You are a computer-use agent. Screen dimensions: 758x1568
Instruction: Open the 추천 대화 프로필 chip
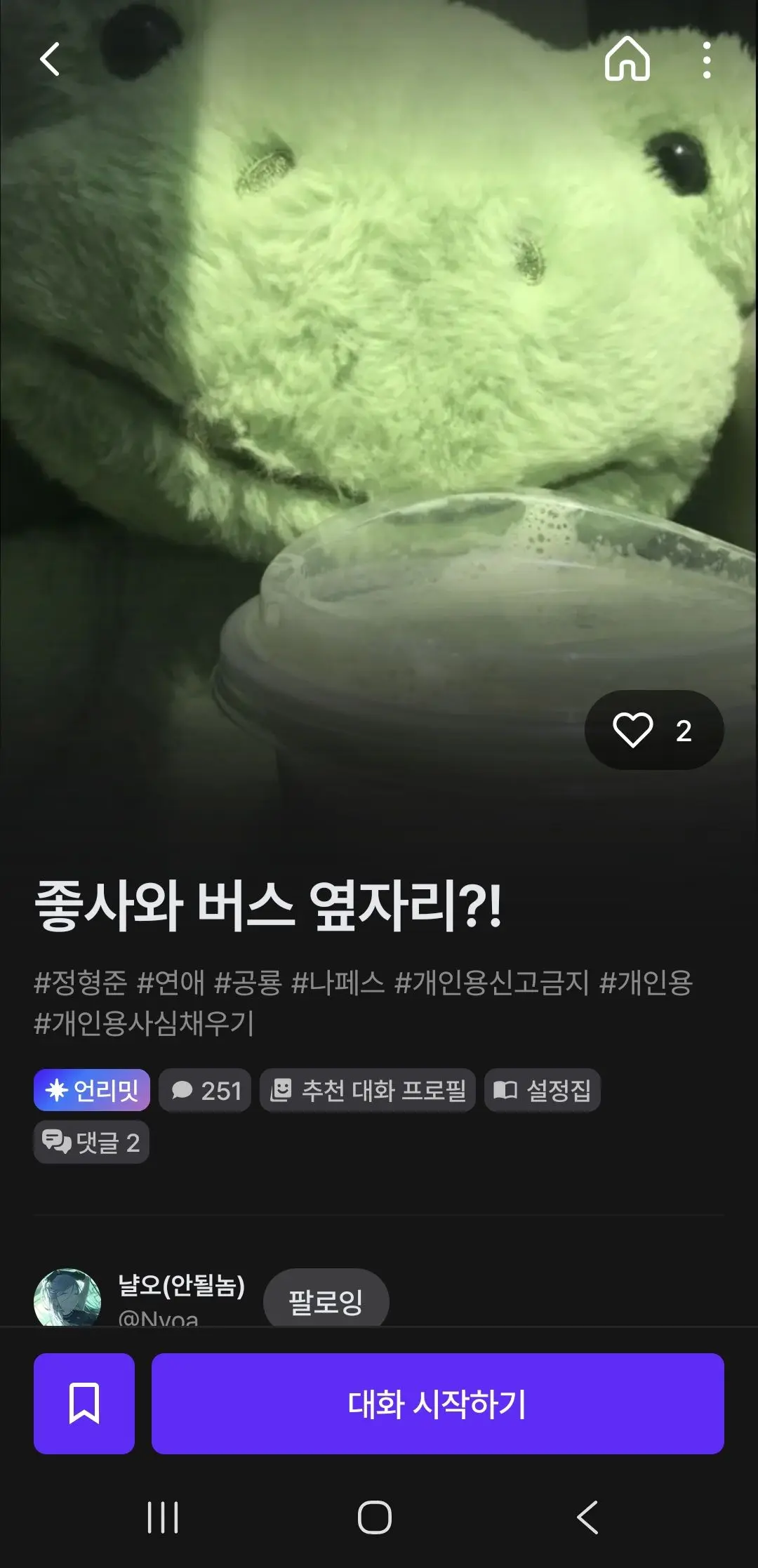click(368, 1090)
